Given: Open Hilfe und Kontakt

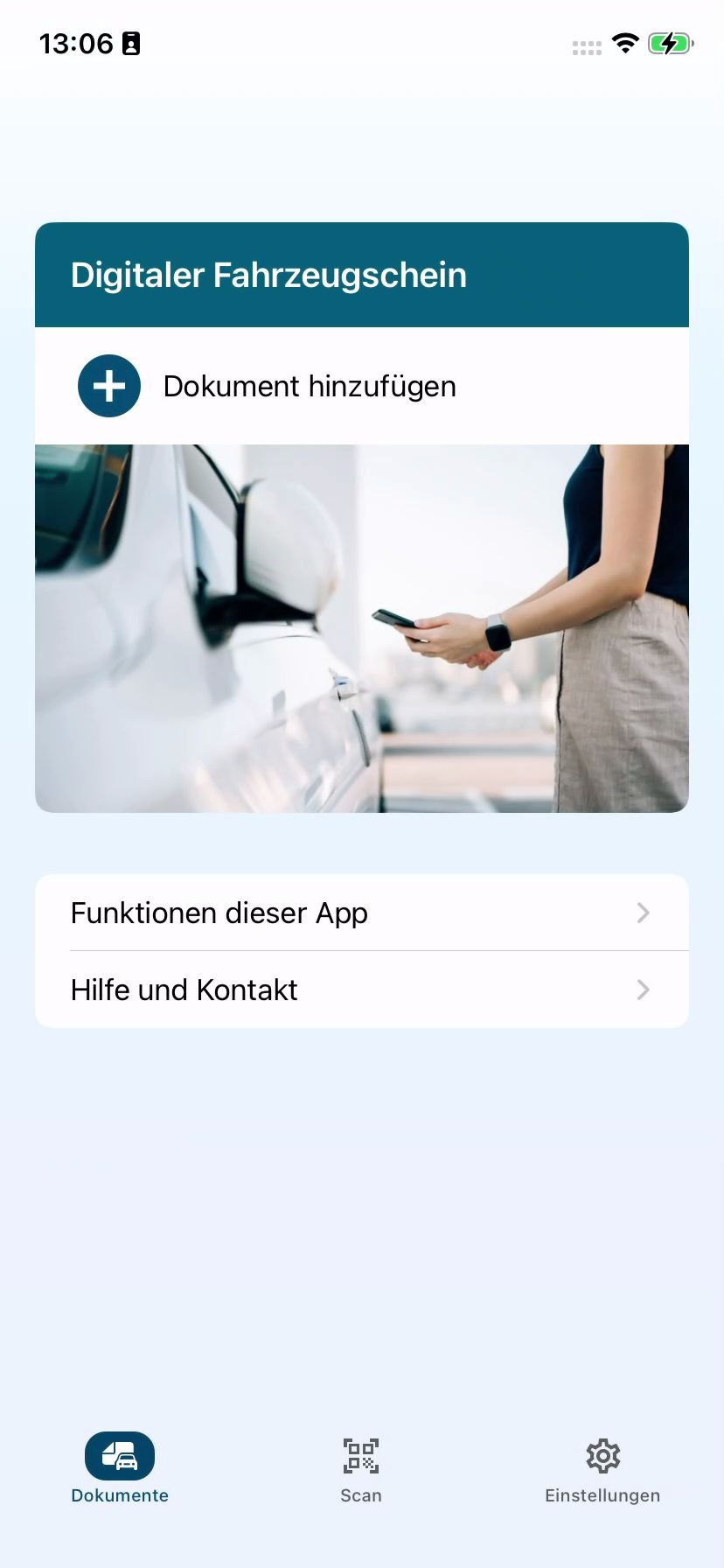Looking at the screenshot, I should (x=361, y=990).
